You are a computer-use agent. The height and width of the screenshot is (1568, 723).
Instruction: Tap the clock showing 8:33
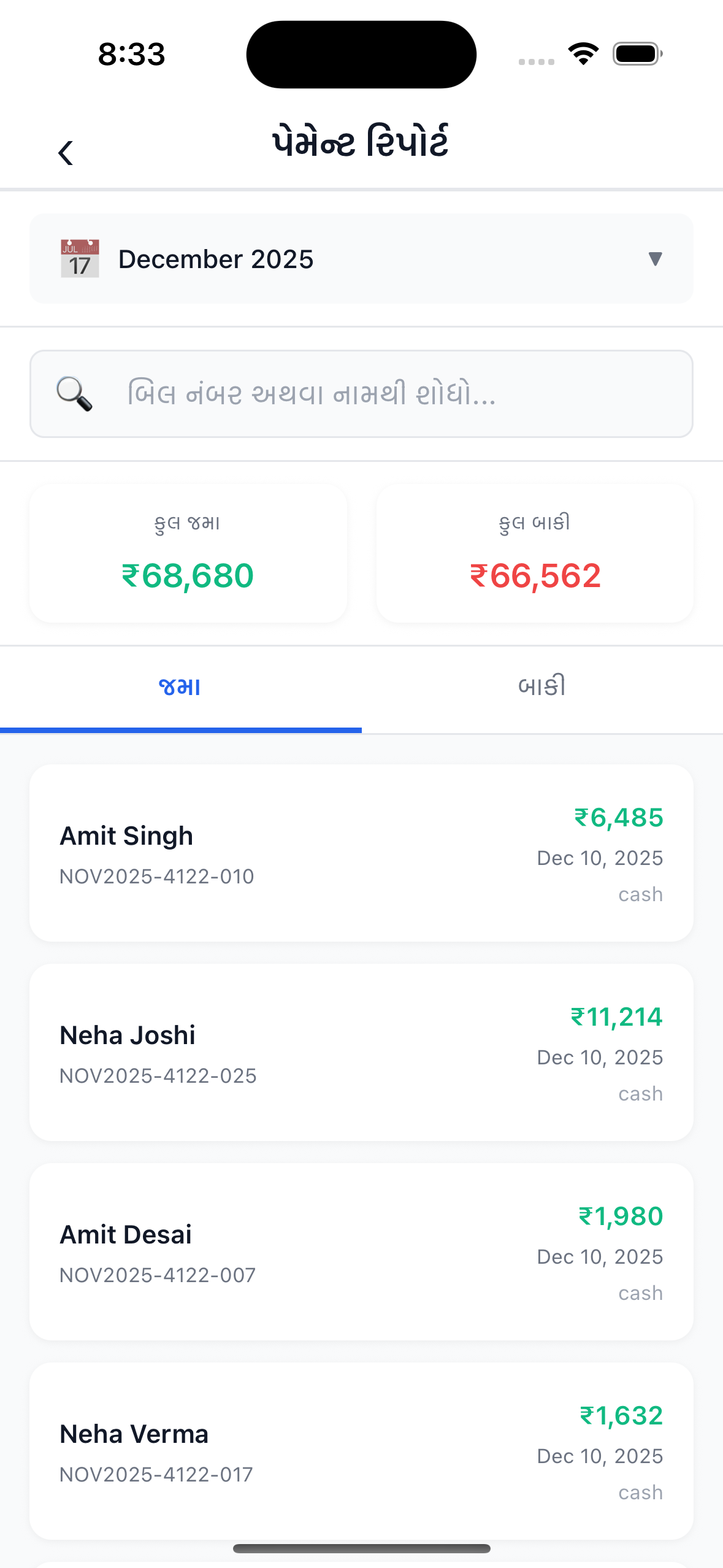(131, 54)
